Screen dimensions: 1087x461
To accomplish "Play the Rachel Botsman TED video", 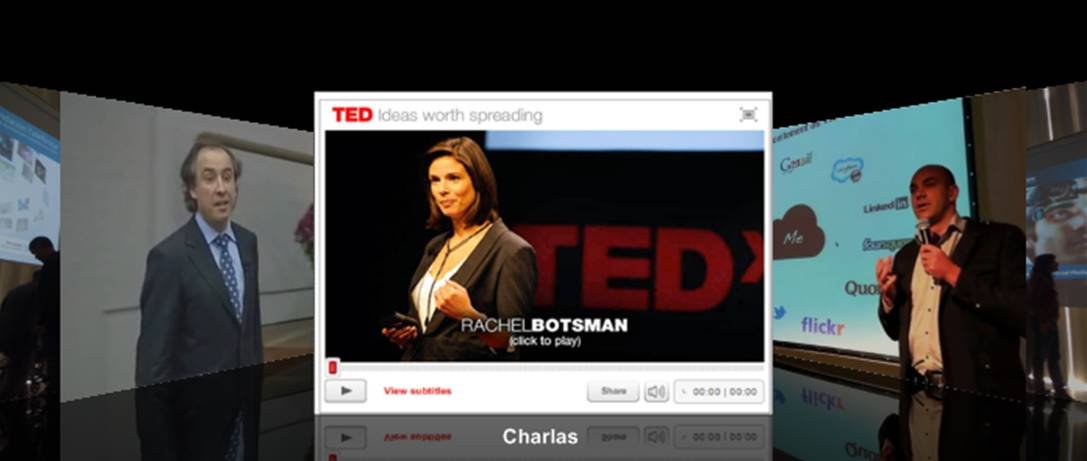I will pos(345,391).
